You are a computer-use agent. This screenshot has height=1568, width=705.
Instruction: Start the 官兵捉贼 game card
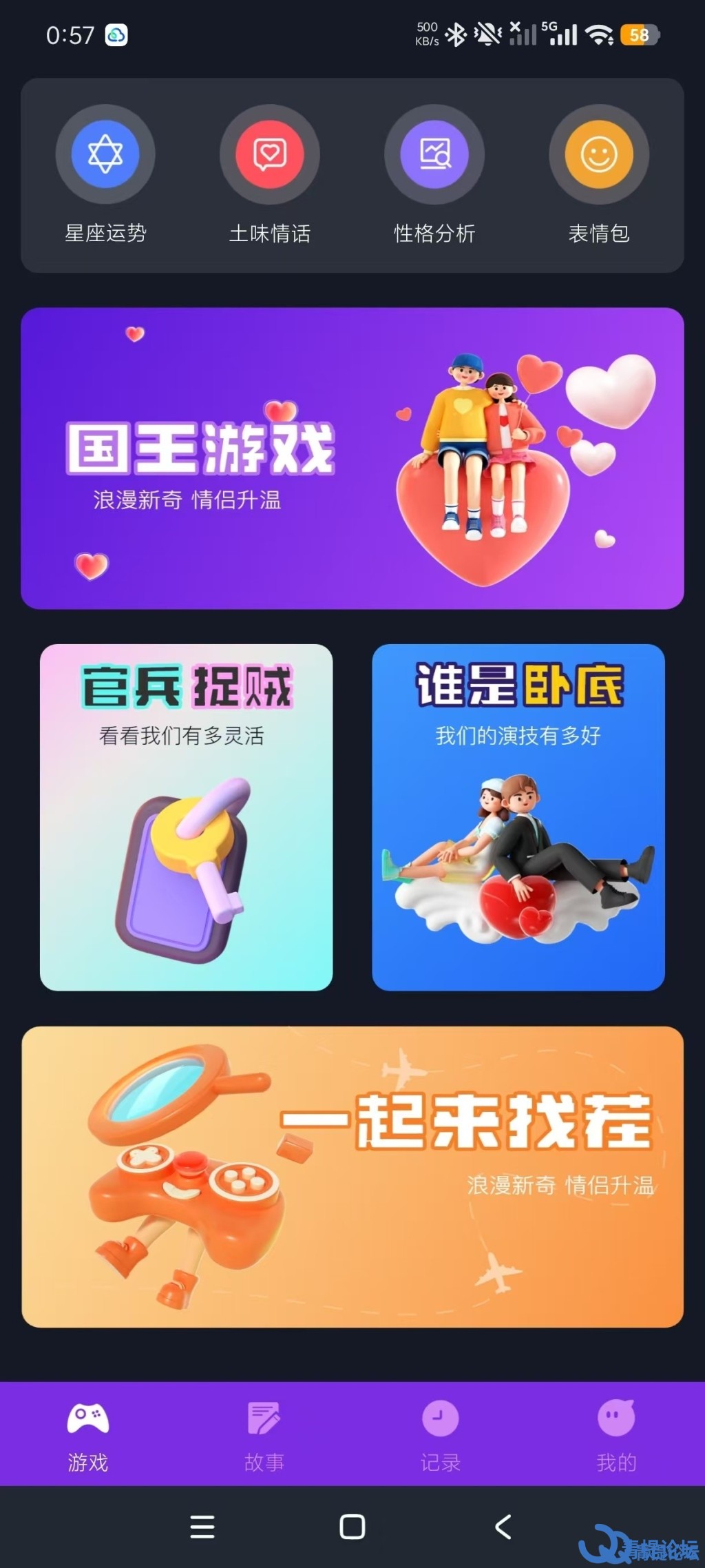click(x=187, y=817)
